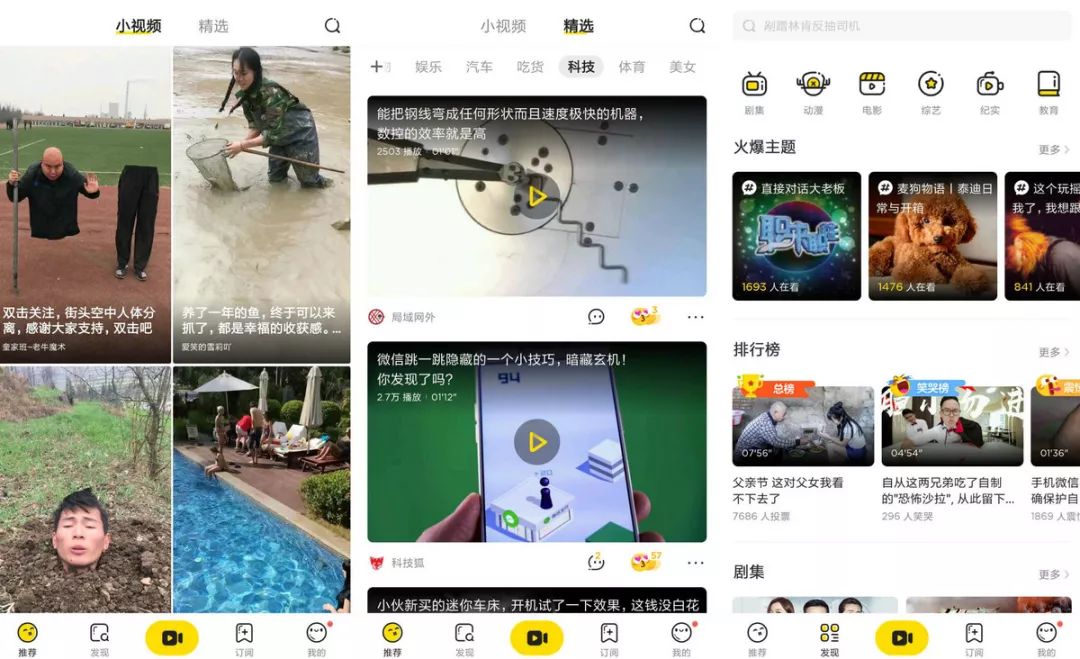This screenshot has height=659, width=1080.
Task: Select the 娱乐 chip
Action: coord(428,67)
